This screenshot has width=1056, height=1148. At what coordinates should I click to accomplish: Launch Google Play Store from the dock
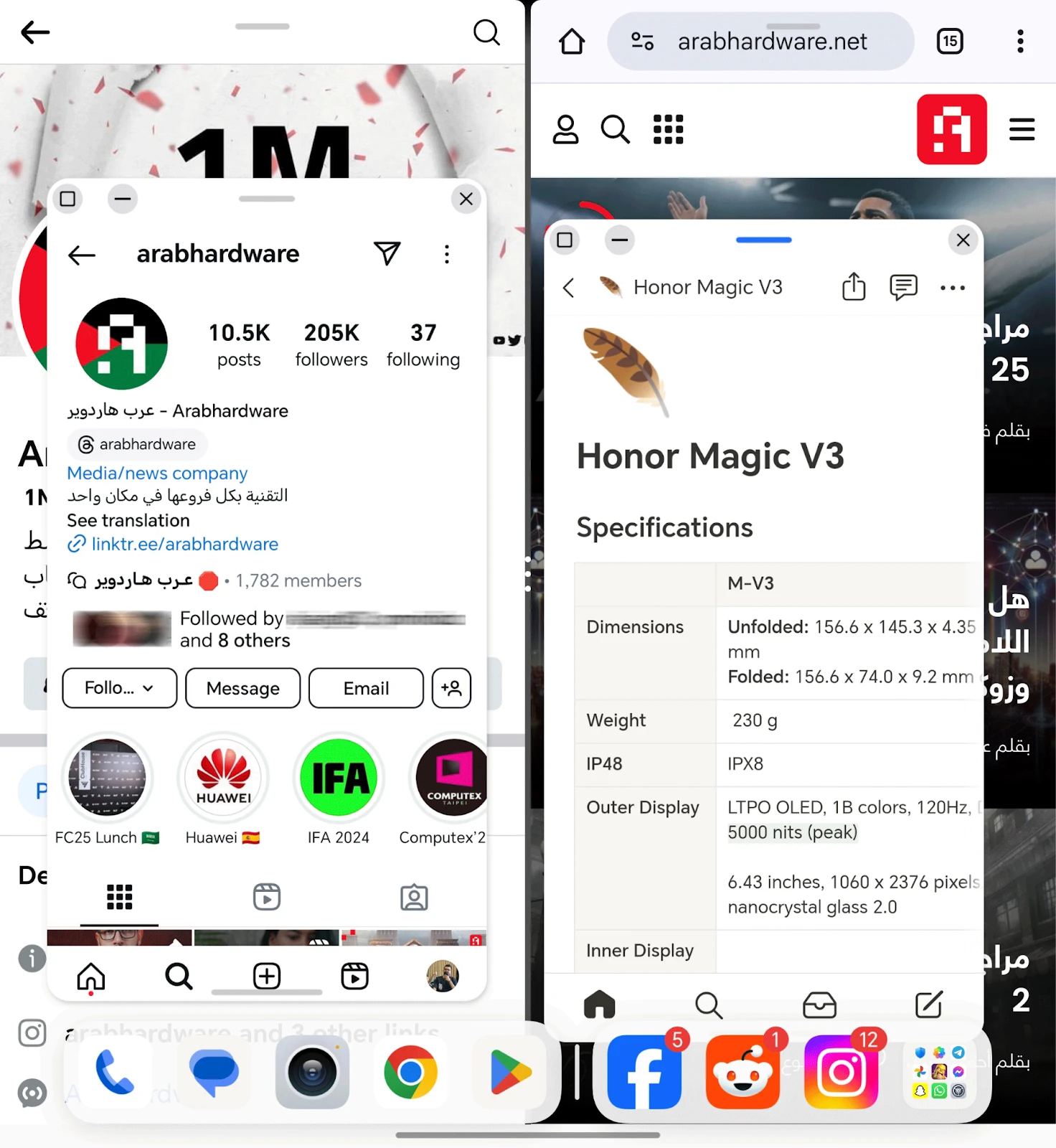pos(509,1072)
